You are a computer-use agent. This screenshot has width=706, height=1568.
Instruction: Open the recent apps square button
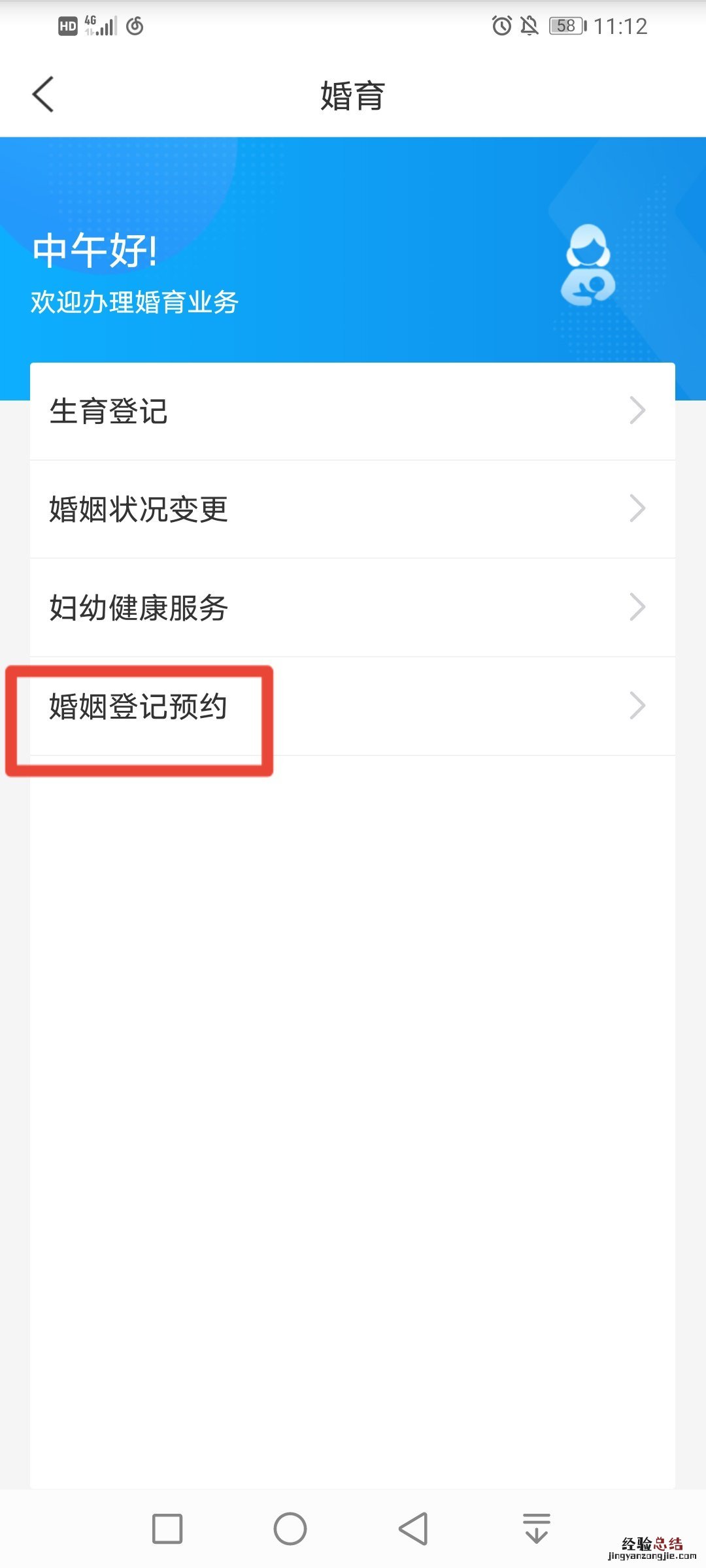tap(167, 1529)
